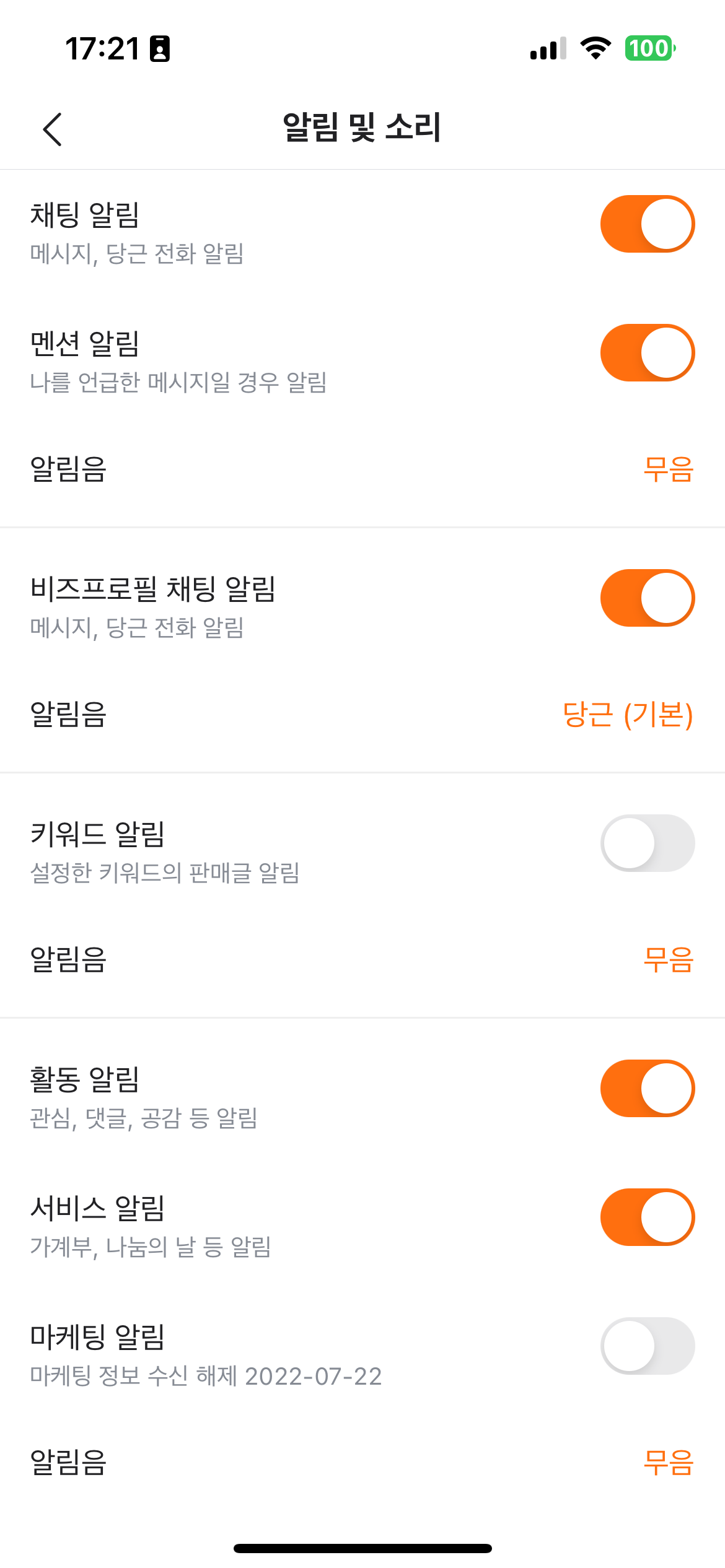
Task: Turn off the 활동 알림 switch
Action: point(647,1088)
